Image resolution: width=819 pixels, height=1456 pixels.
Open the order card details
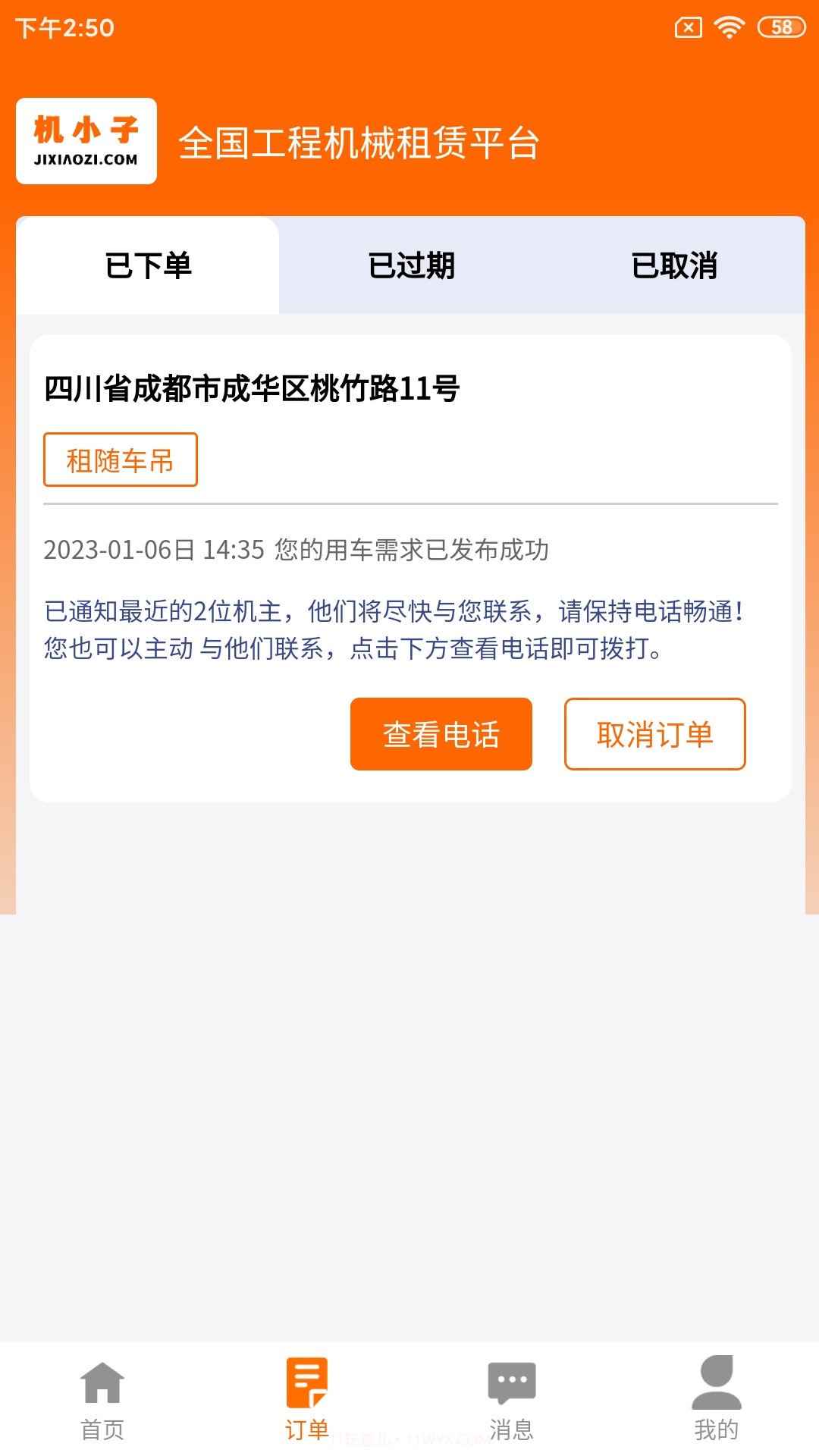pyautogui.click(x=409, y=565)
